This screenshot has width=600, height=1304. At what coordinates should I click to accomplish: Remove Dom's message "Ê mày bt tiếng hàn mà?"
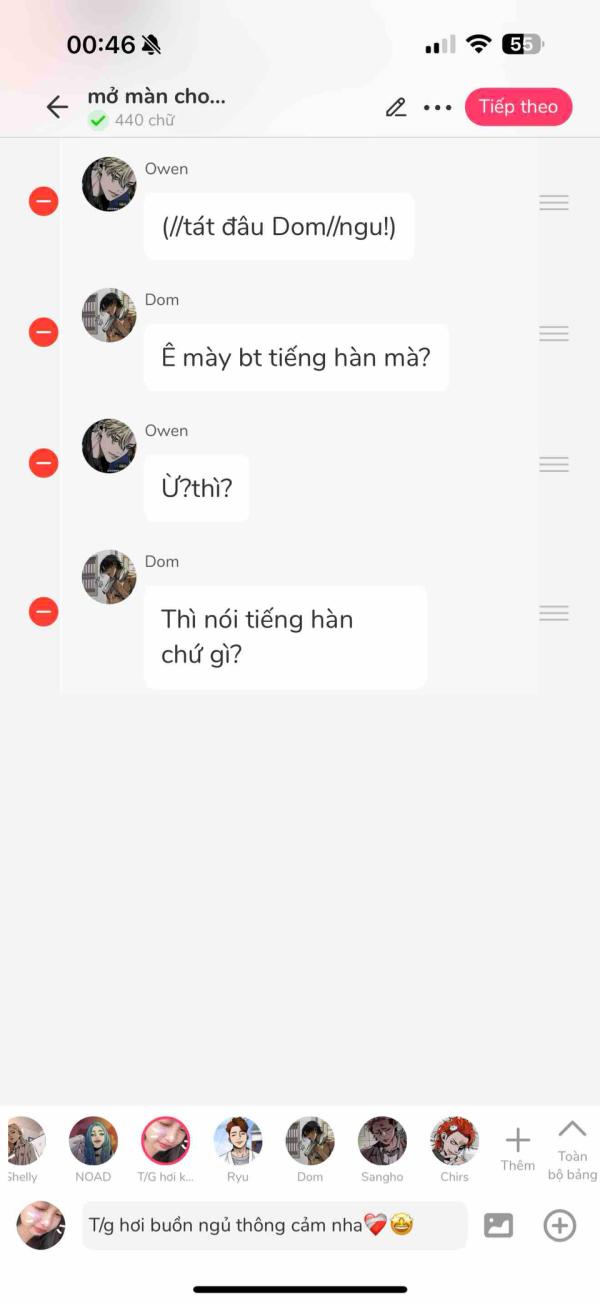pyautogui.click(x=43, y=332)
